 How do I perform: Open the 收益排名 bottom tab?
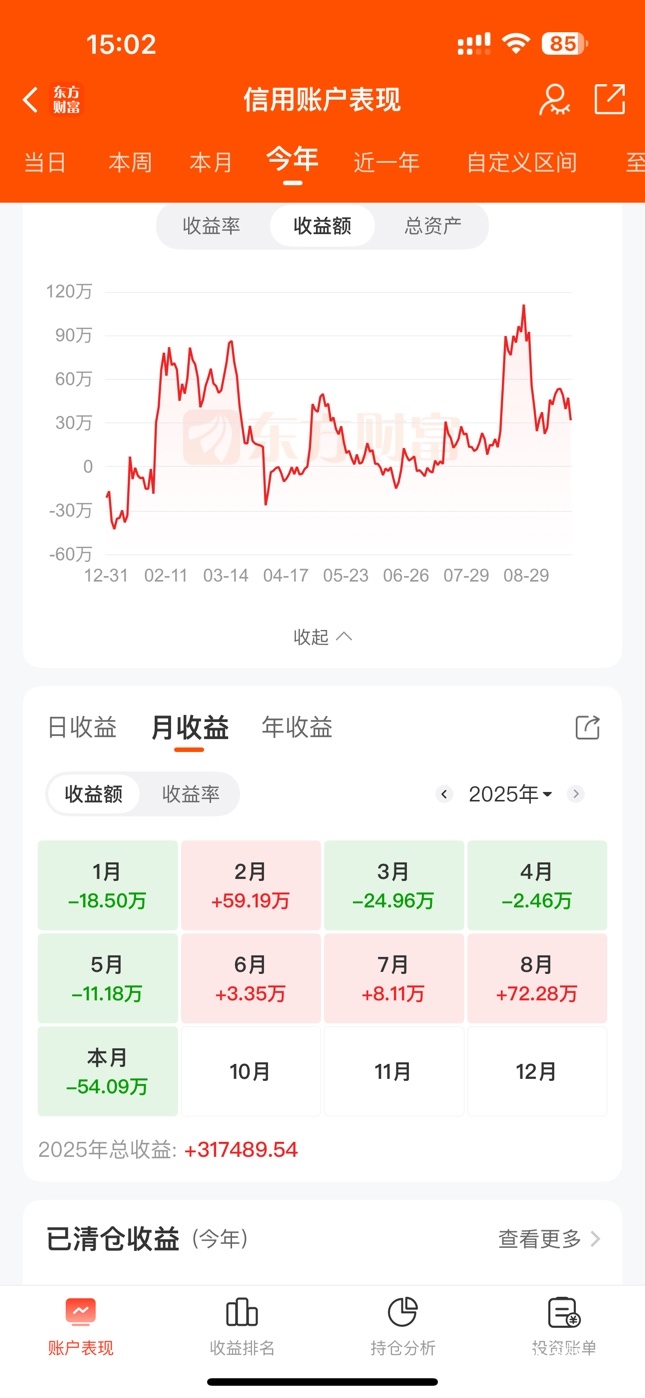click(x=242, y=1326)
